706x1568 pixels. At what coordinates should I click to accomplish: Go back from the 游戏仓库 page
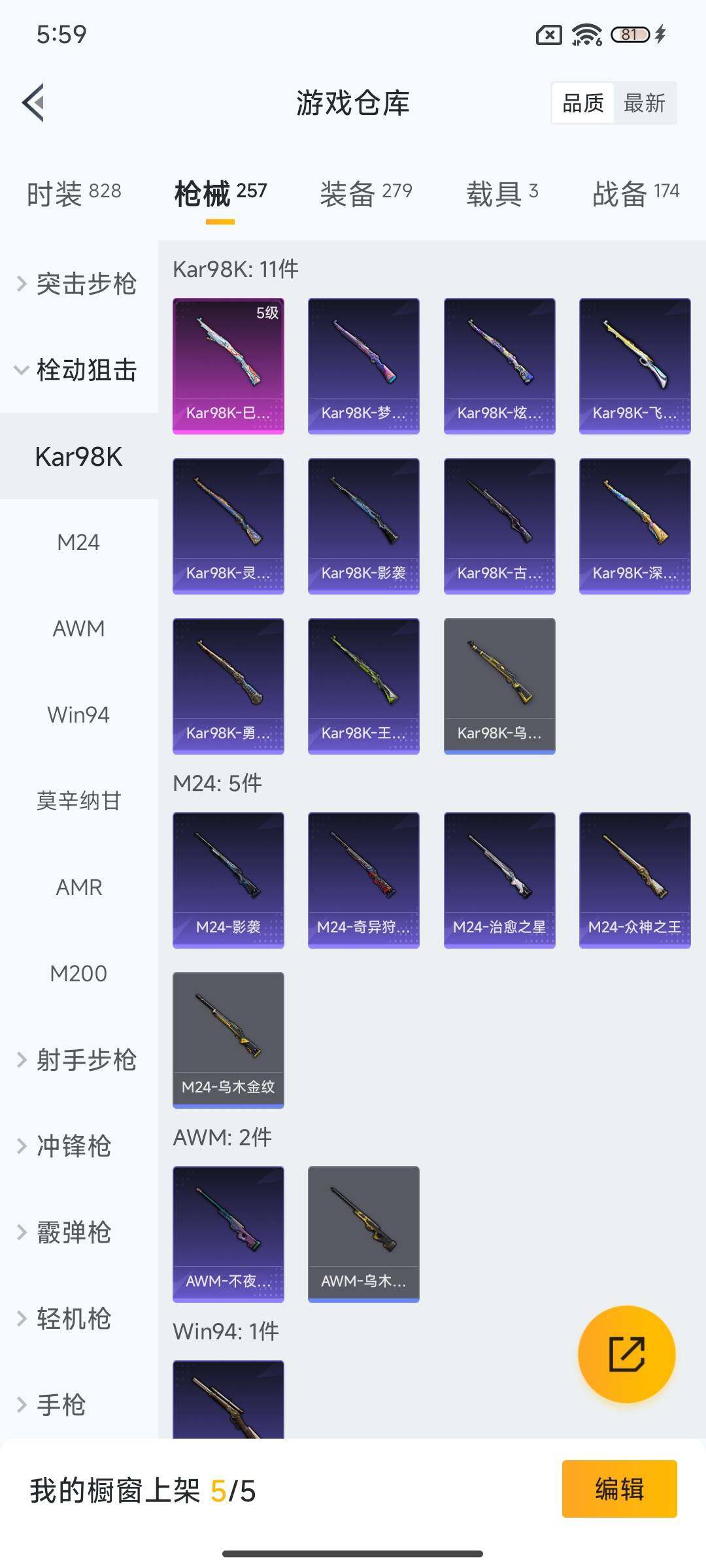click(x=34, y=103)
